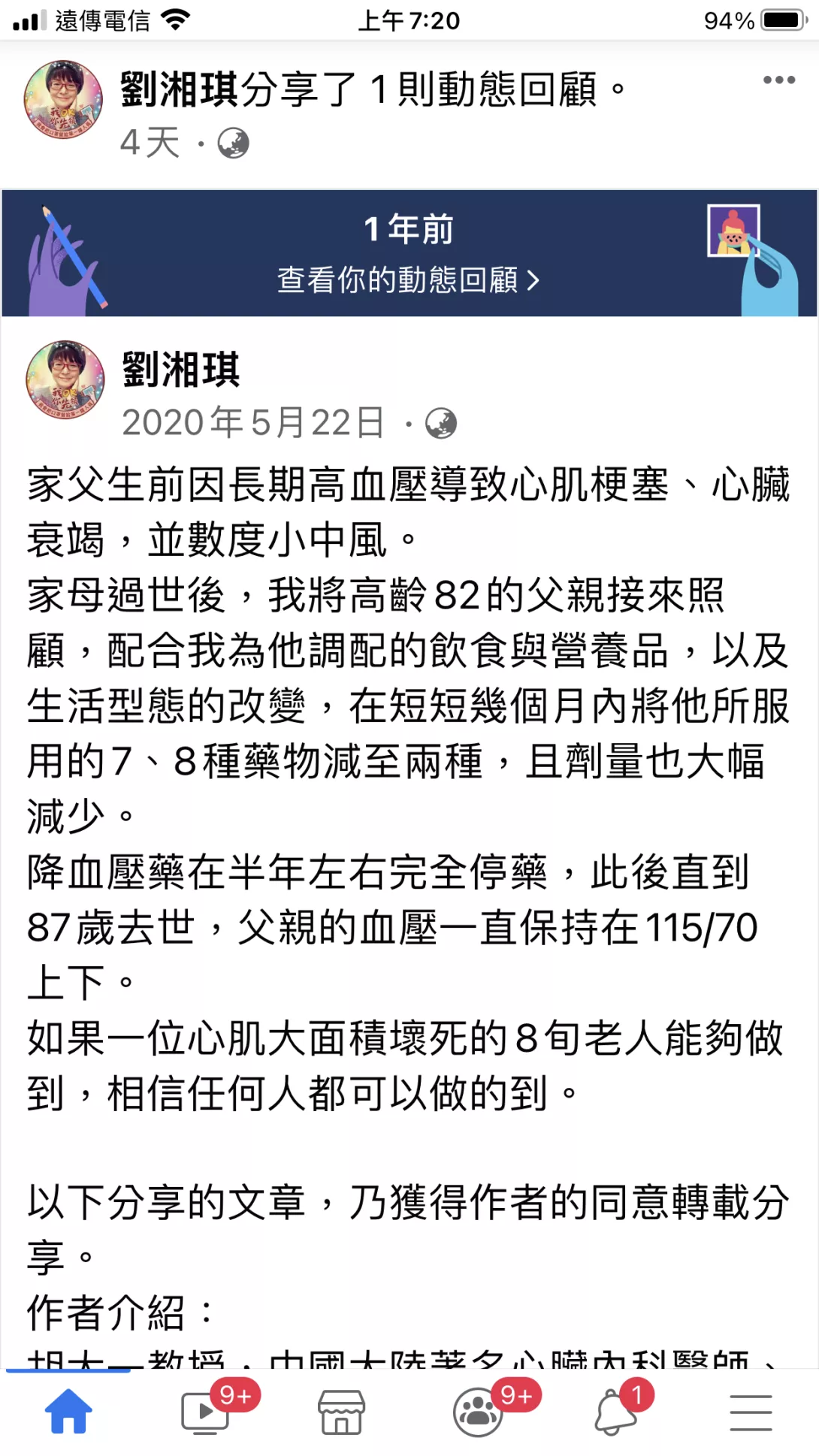The width and height of the screenshot is (819, 1456).
Task: Open the Marketplace tab
Action: (342, 1412)
